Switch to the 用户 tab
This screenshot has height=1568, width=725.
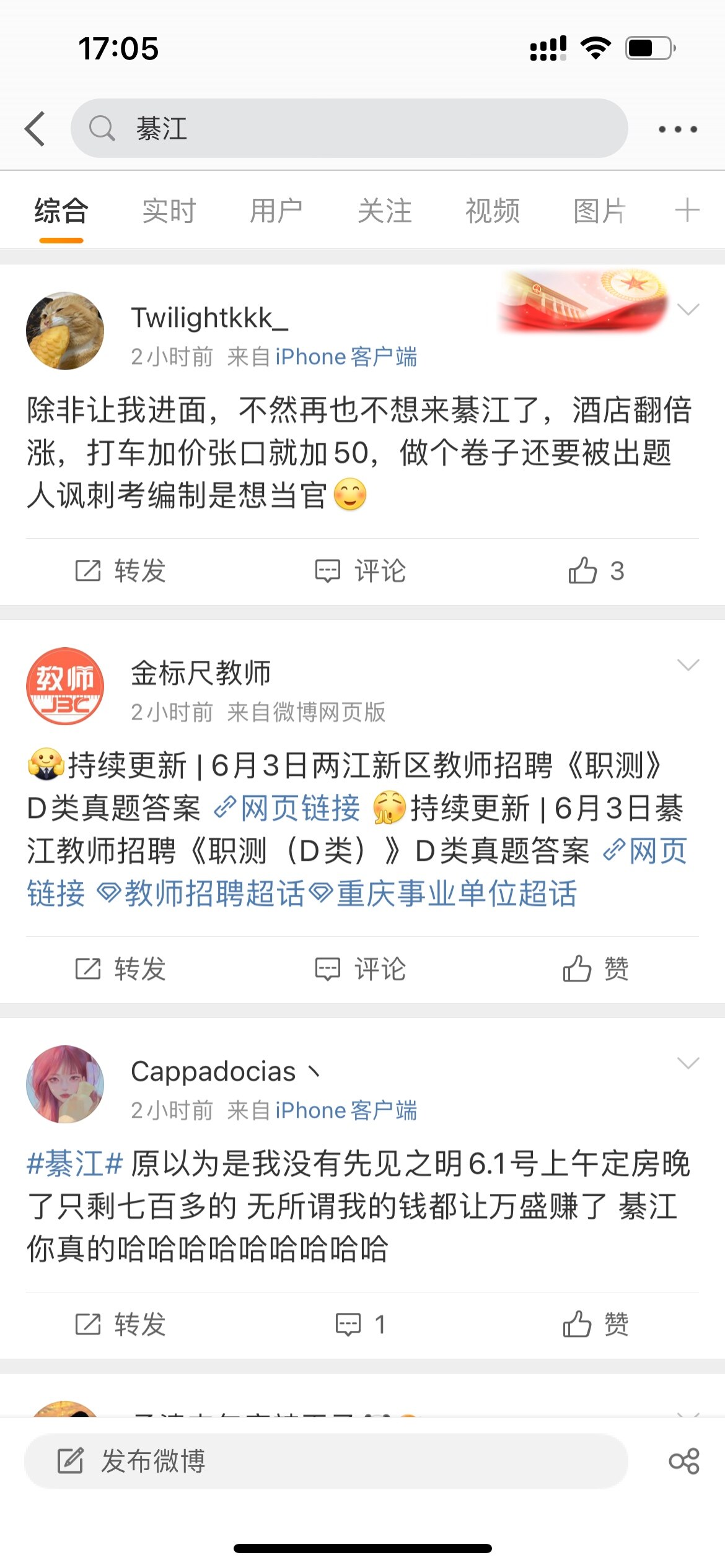(x=276, y=211)
